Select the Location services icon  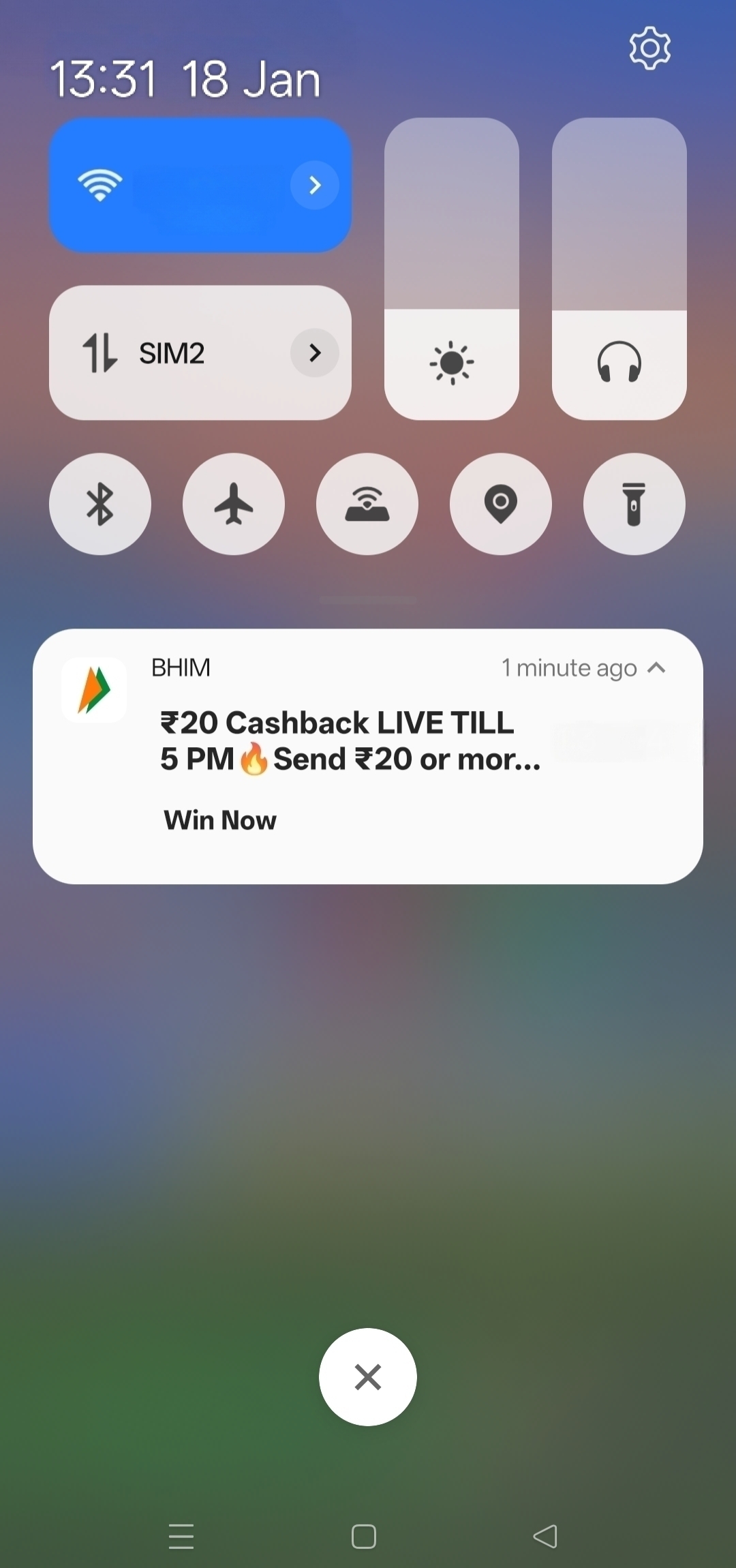tap(500, 504)
